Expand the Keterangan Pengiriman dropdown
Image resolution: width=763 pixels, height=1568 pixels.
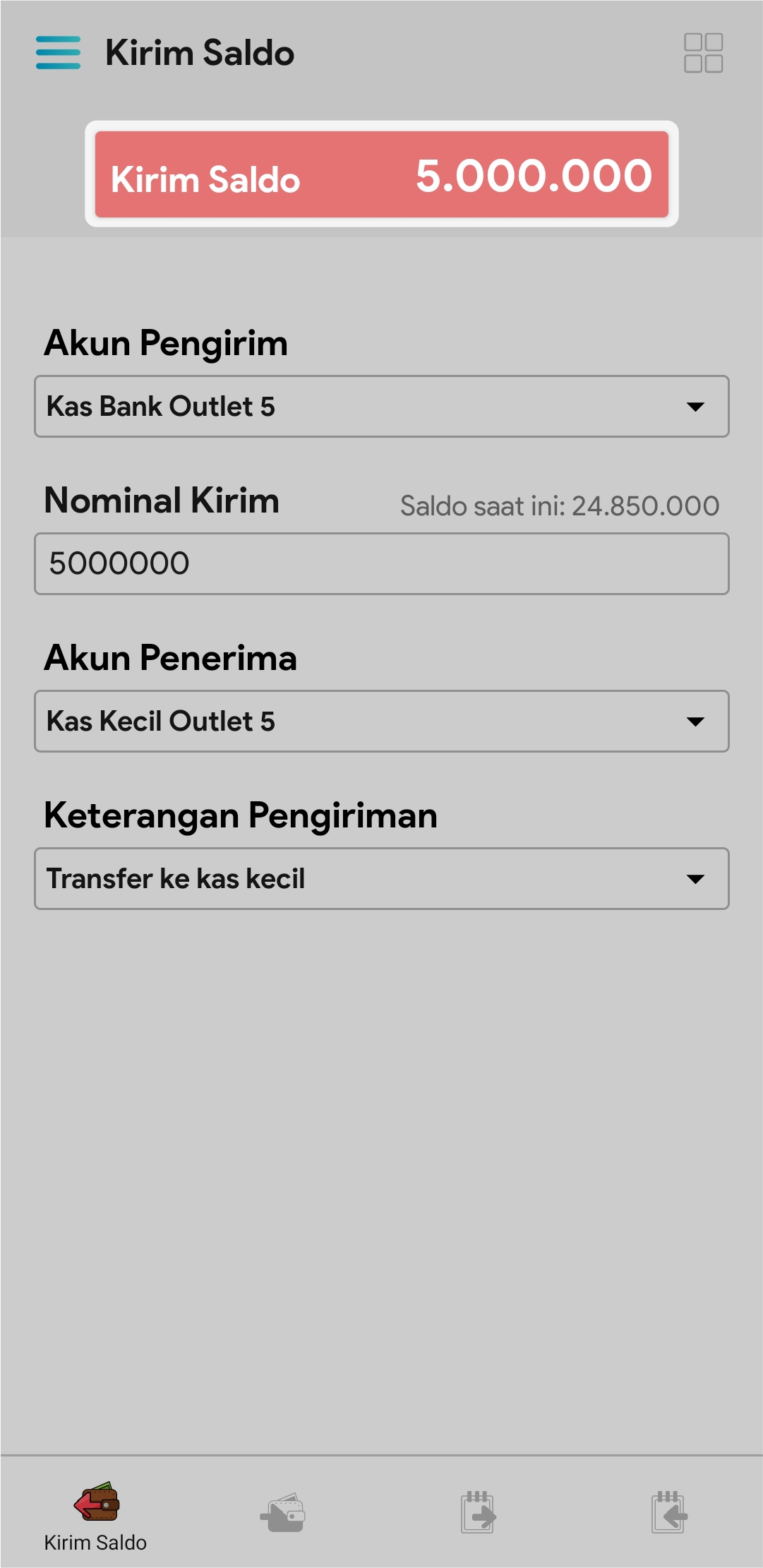381,879
